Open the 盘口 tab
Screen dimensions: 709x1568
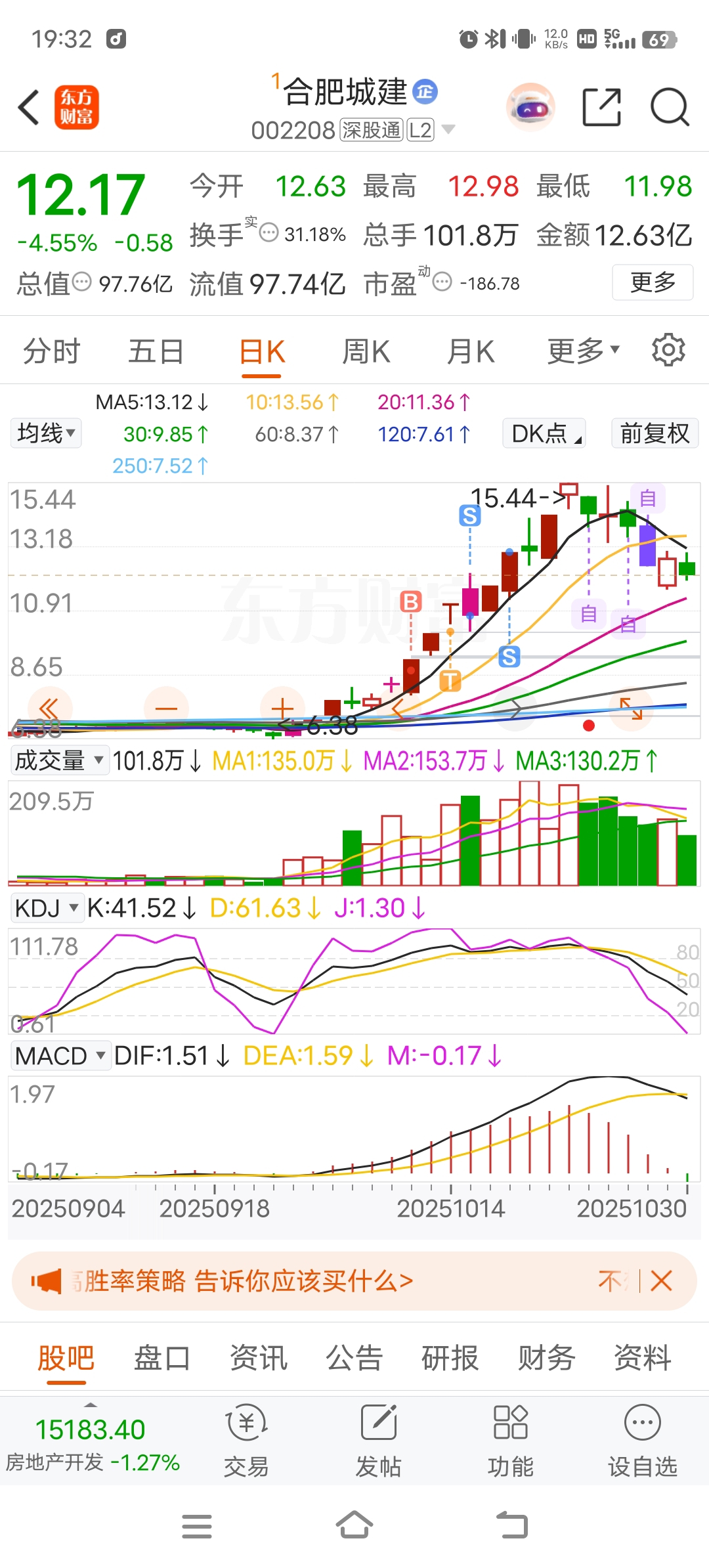(x=161, y=1358)
